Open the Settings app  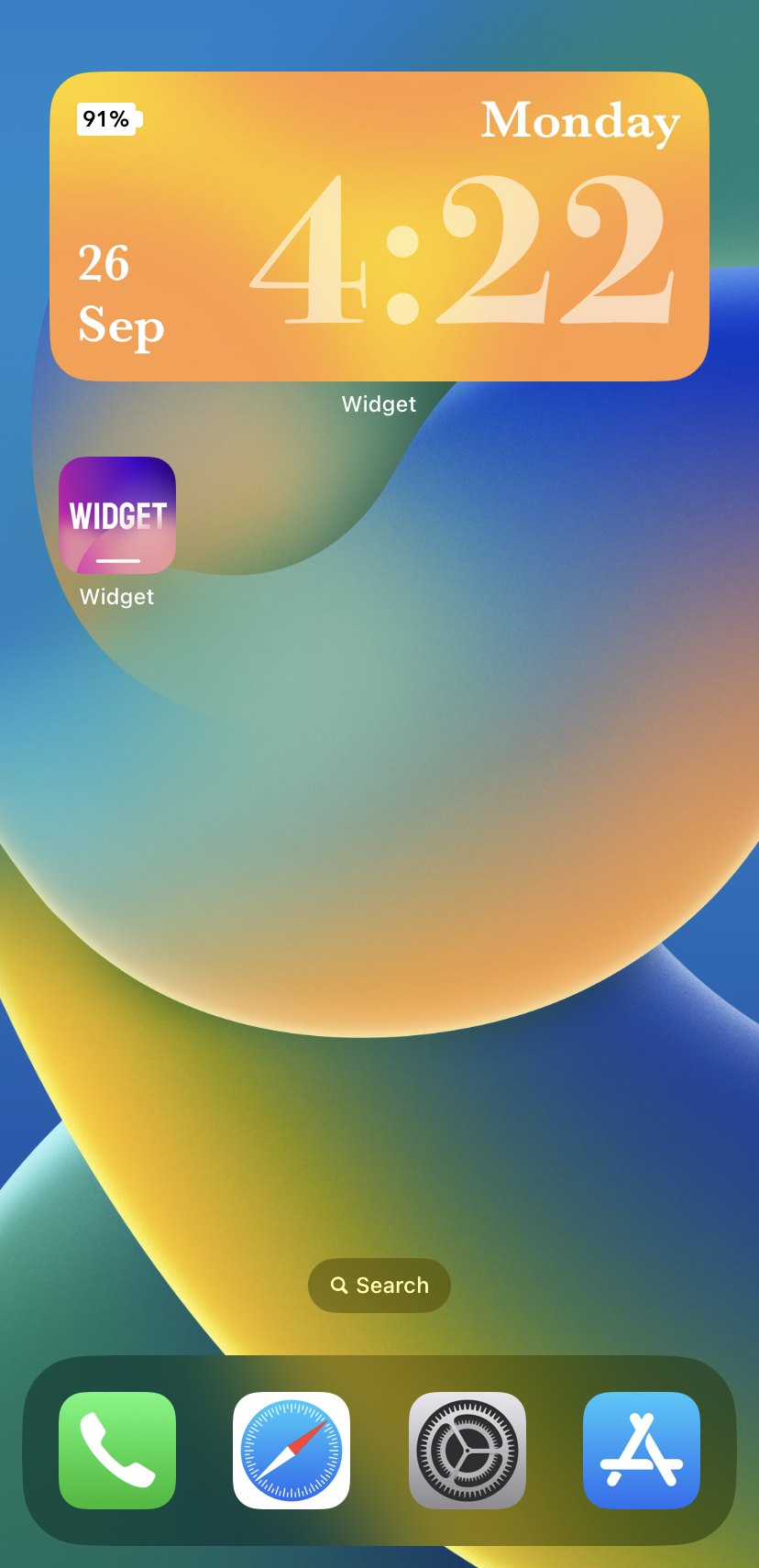click(467, 1451)
